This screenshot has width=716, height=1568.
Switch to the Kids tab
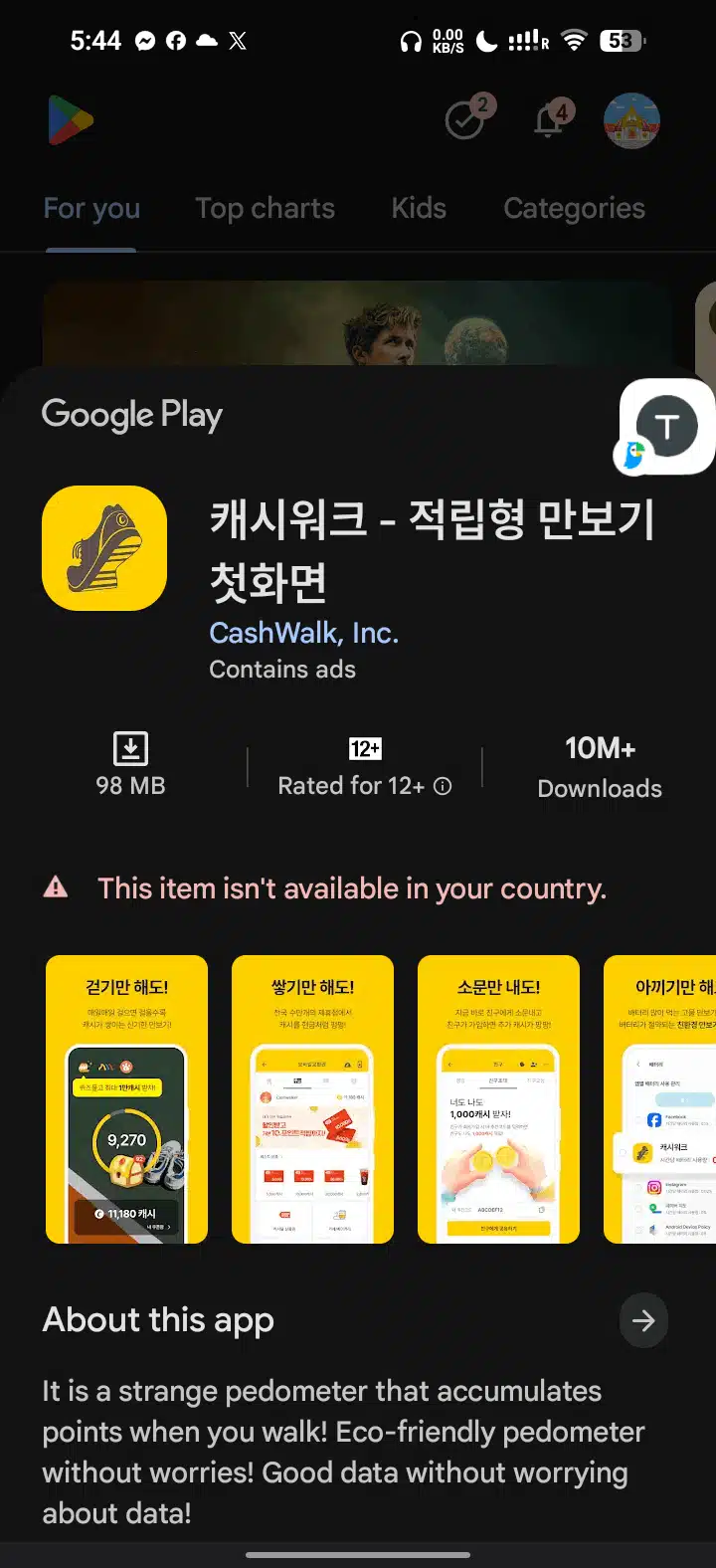click(x=419, y=208)
